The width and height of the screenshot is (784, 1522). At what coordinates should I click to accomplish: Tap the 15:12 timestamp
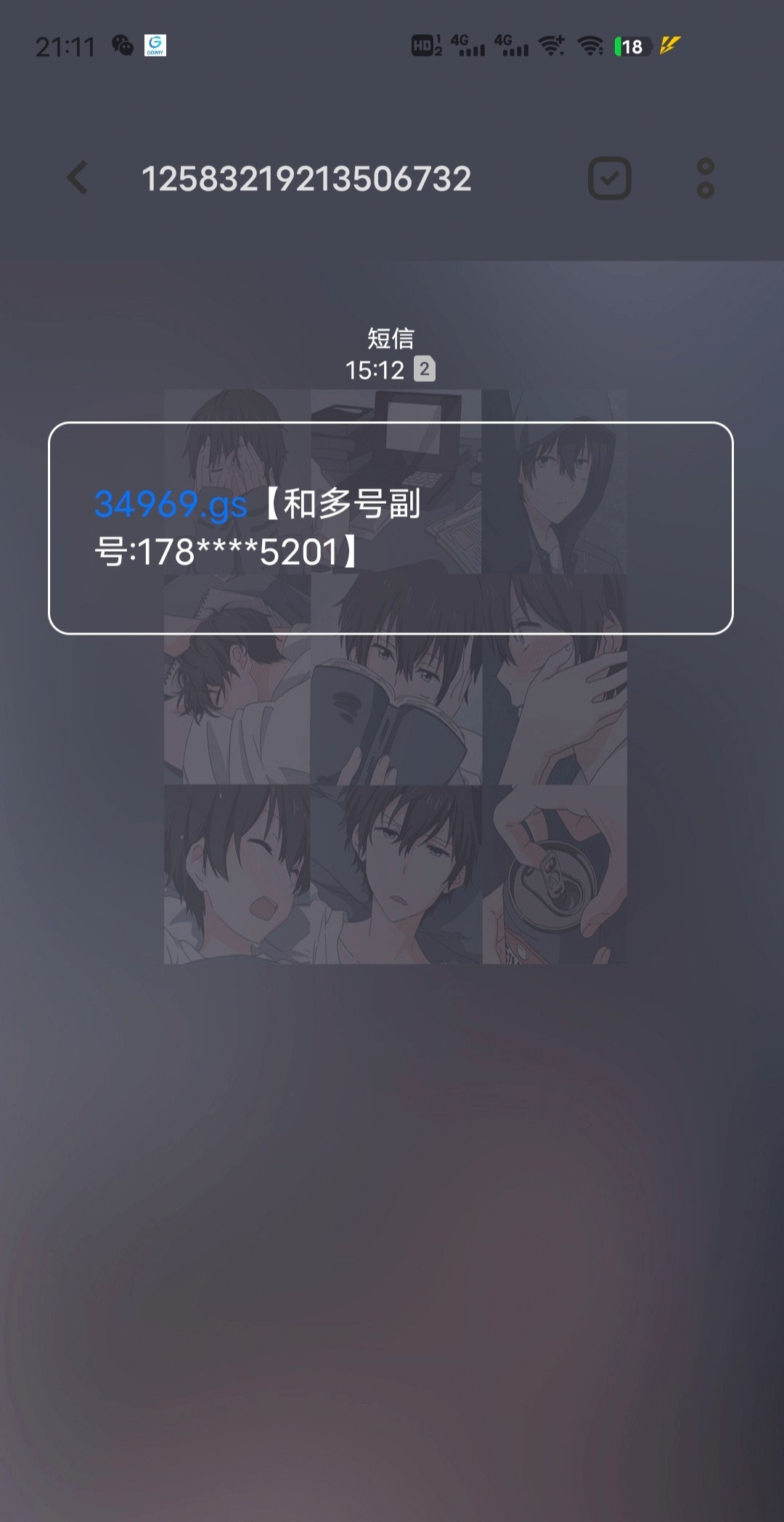pos(377,370)
